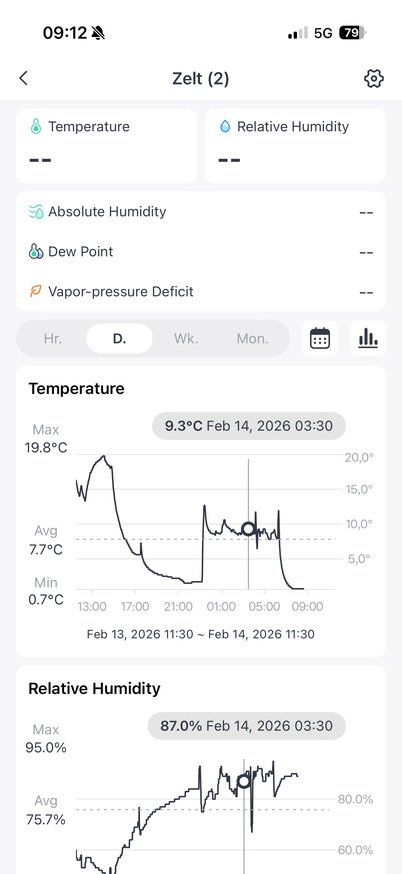Switch to the Wk. range

186,338
